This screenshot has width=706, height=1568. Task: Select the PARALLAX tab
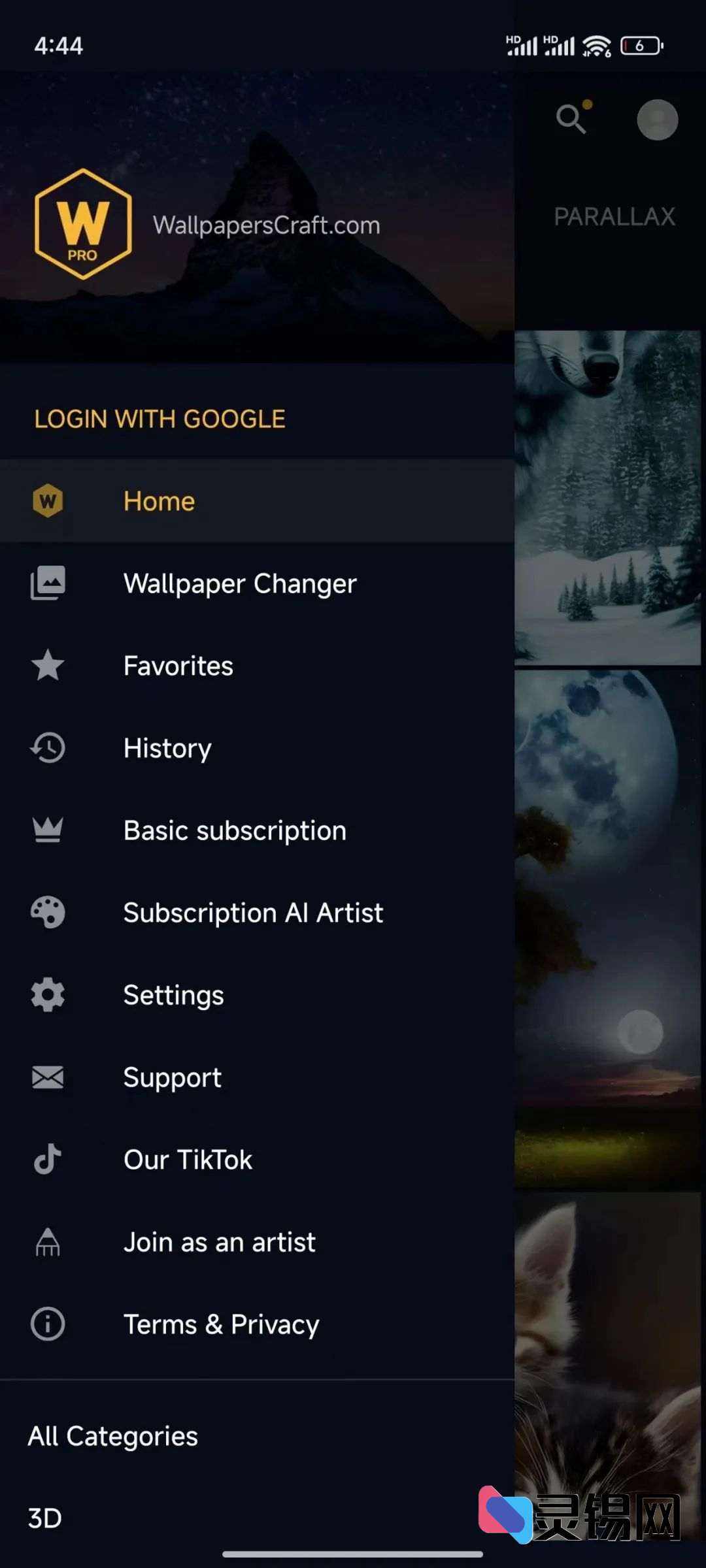click(614, 216)
